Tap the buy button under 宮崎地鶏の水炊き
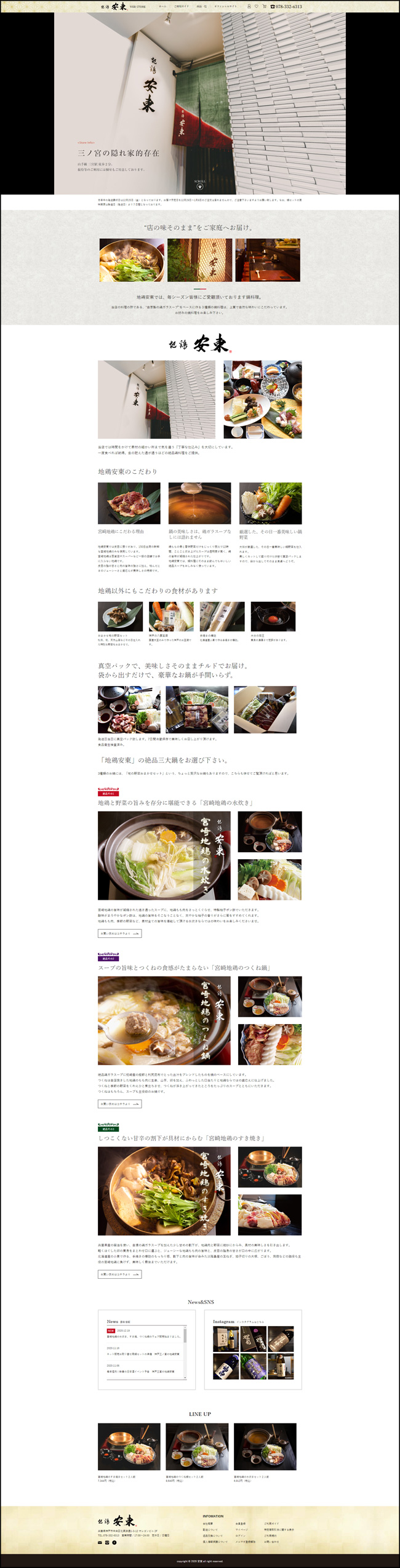400x1568 pixels. (x=120, y=934)
